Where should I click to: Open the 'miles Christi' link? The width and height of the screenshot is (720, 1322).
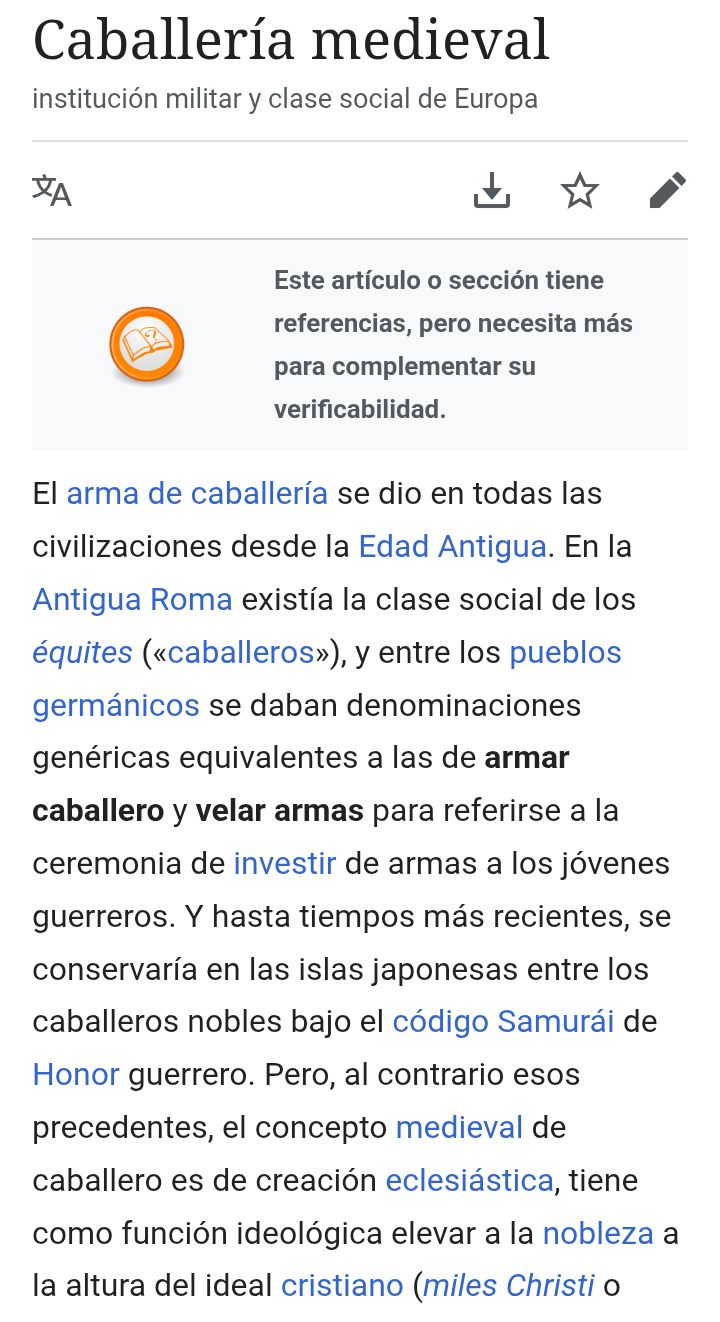(x=509, y=1286)
